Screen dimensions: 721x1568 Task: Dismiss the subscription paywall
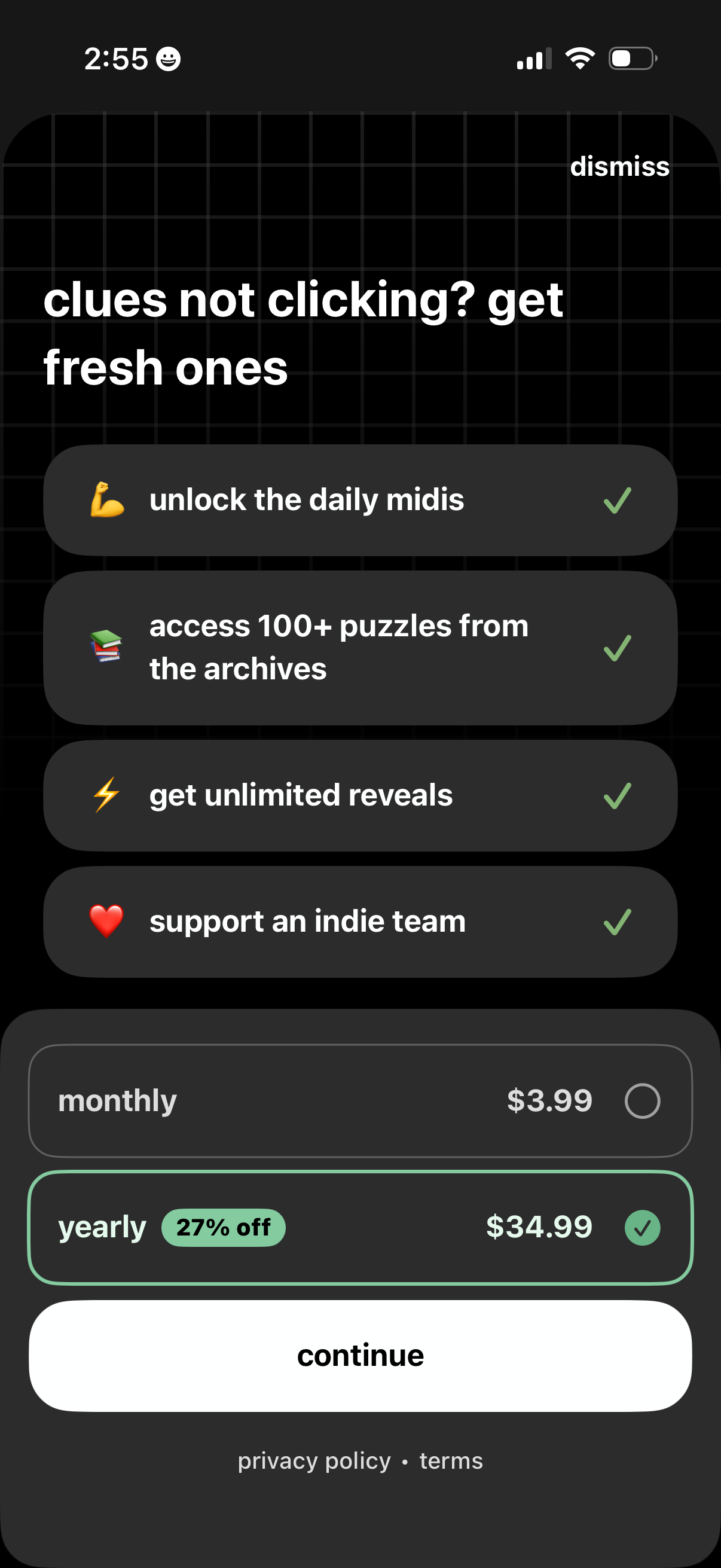coord(619,166)
